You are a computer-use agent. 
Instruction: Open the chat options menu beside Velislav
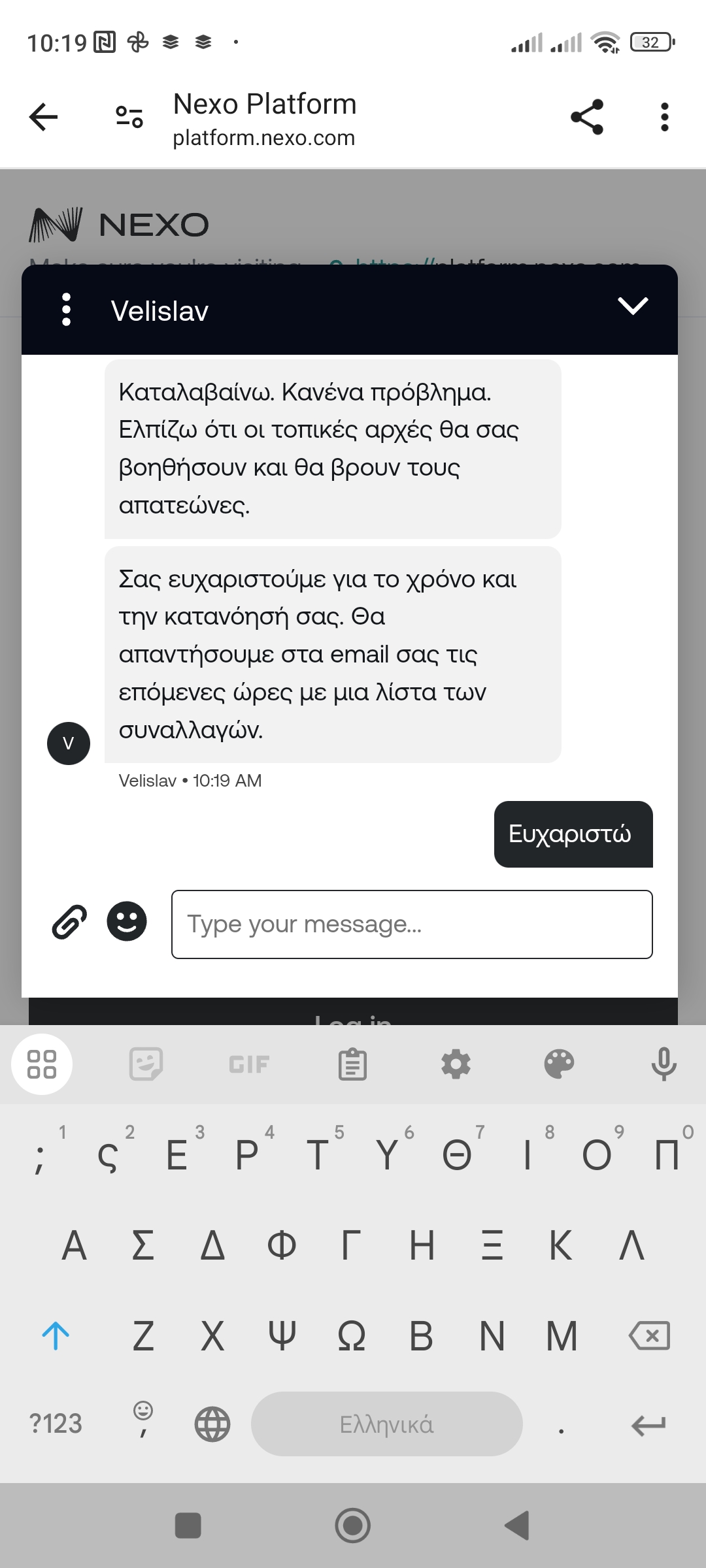pyautogui.click(x=66, y=310)
